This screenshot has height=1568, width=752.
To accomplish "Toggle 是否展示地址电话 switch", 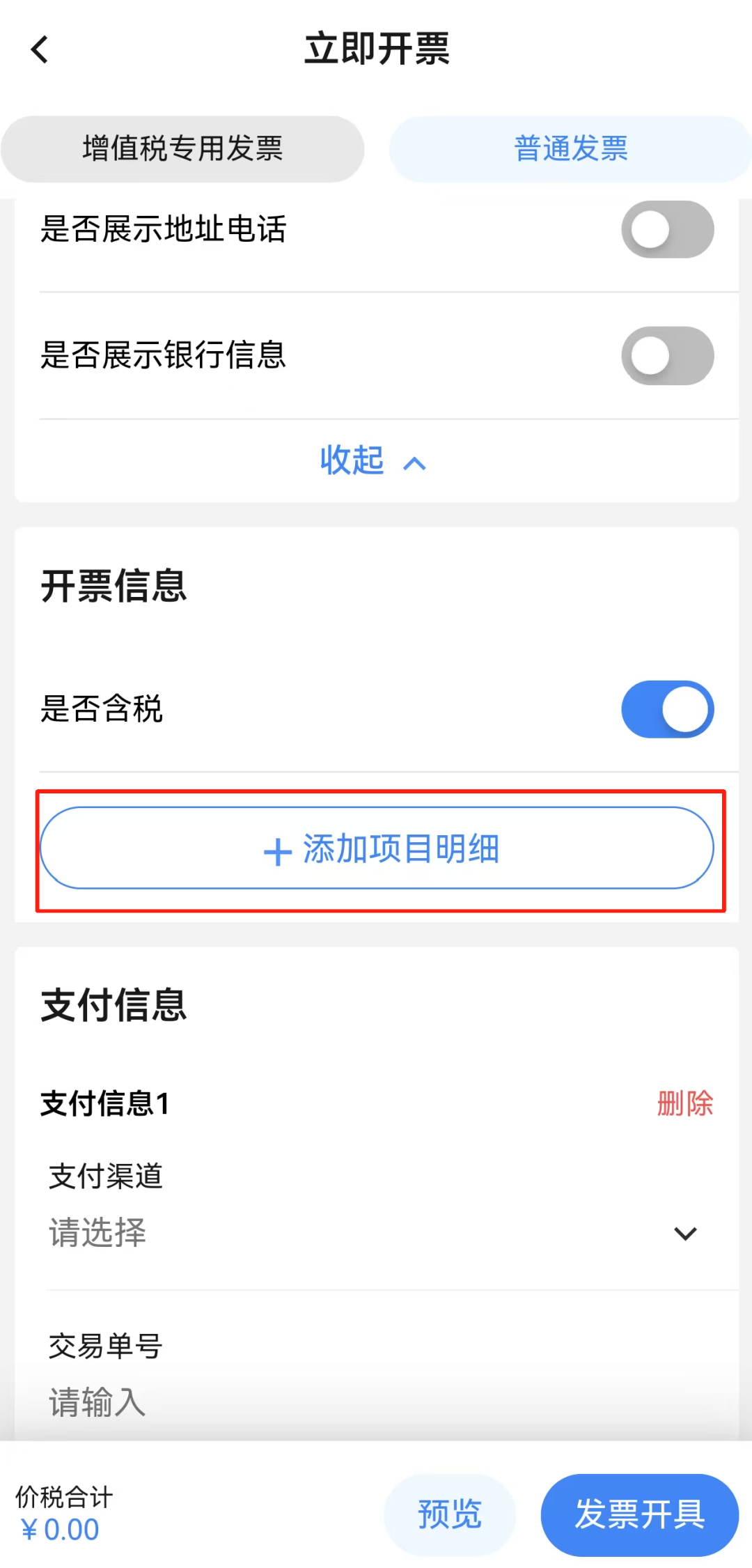I will [667, 230].
